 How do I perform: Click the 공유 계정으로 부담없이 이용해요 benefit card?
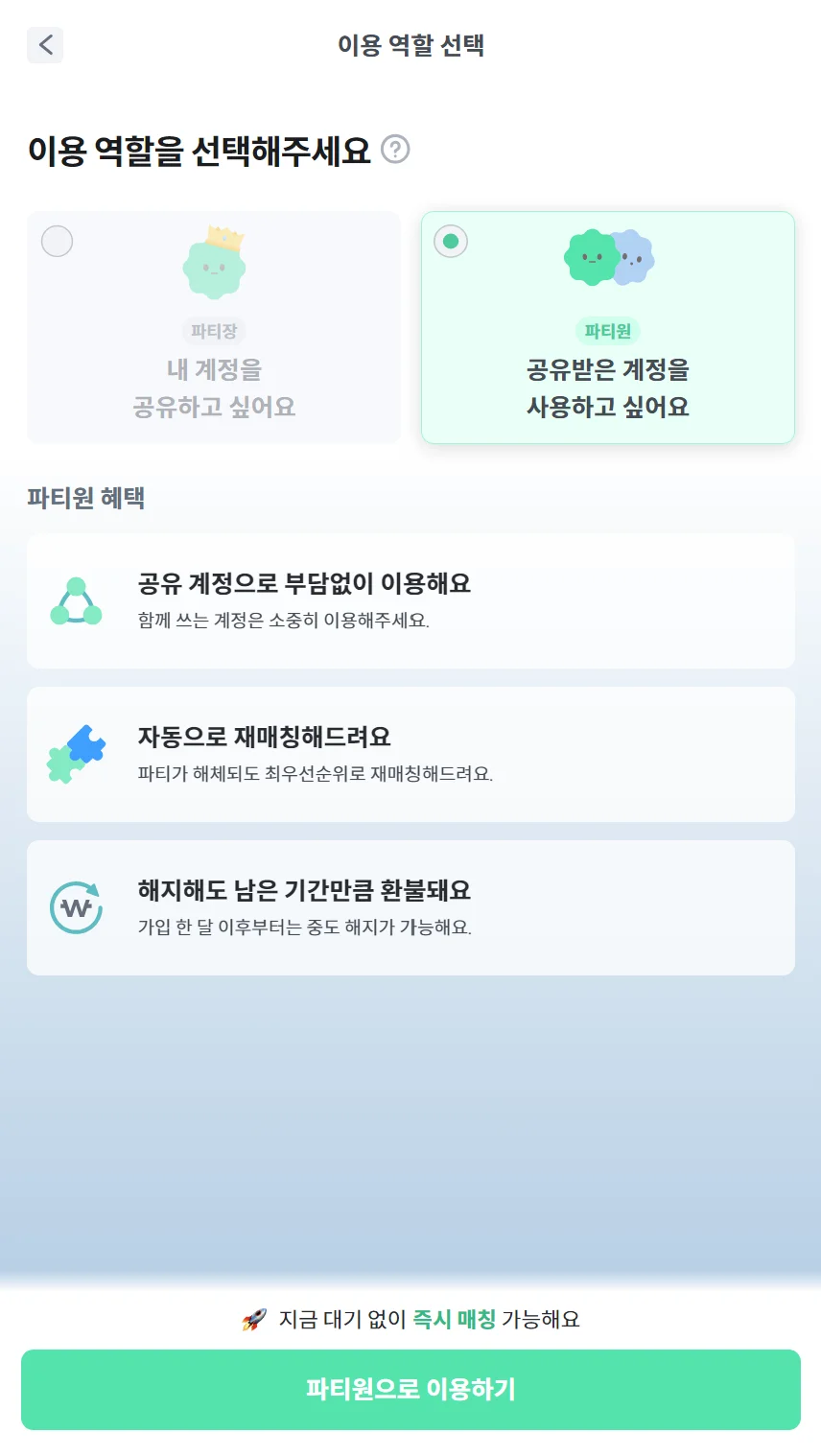point(410,600)
